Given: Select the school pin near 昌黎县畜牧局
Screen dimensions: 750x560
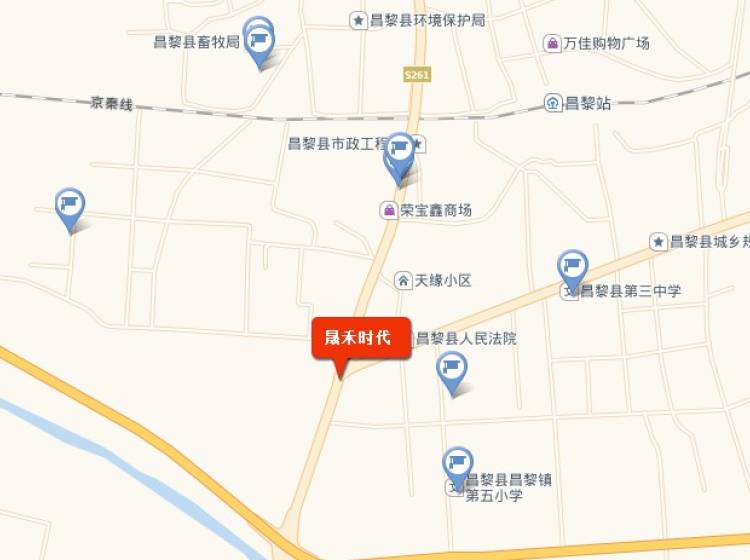Looking at the screenshot, I should click(261, 42).
